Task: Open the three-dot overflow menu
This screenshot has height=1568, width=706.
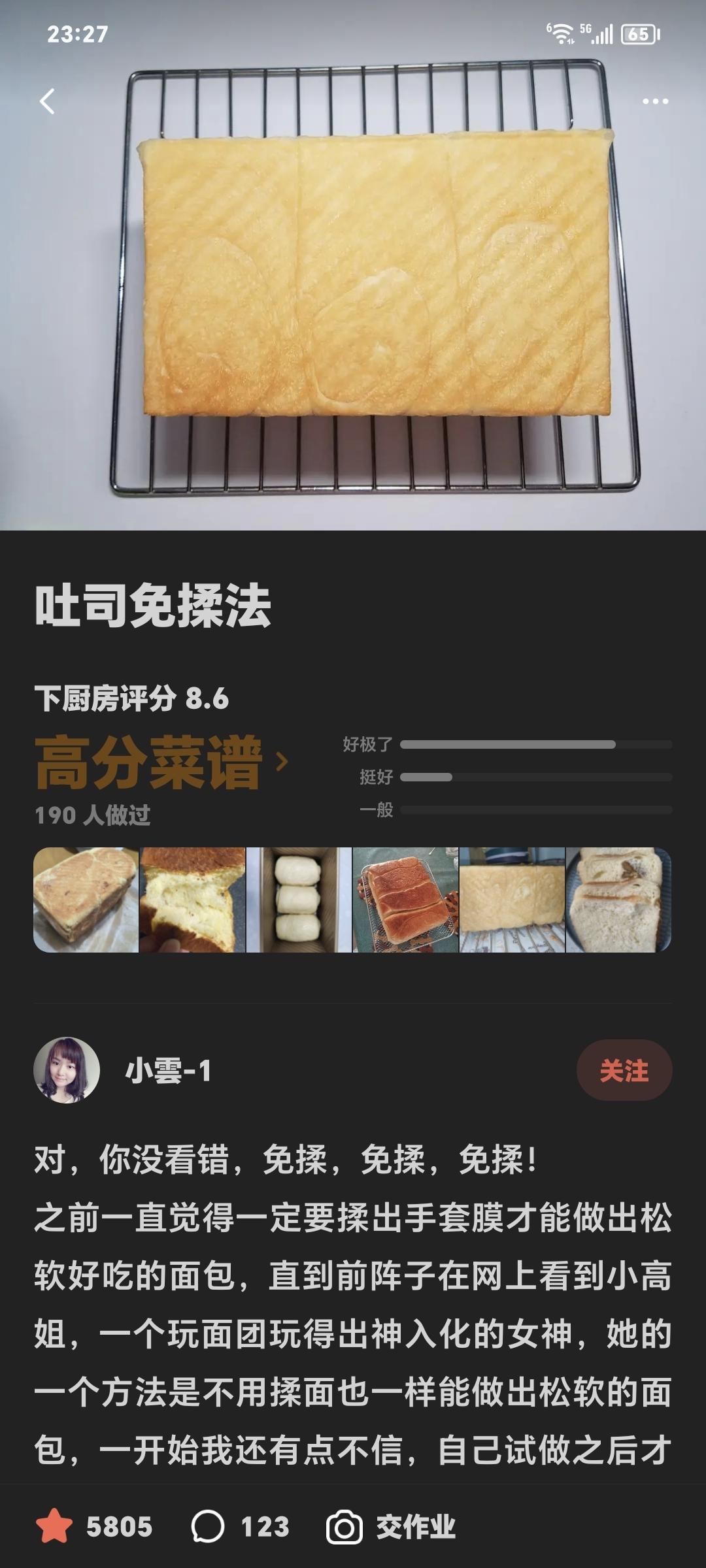Action: 655,102
